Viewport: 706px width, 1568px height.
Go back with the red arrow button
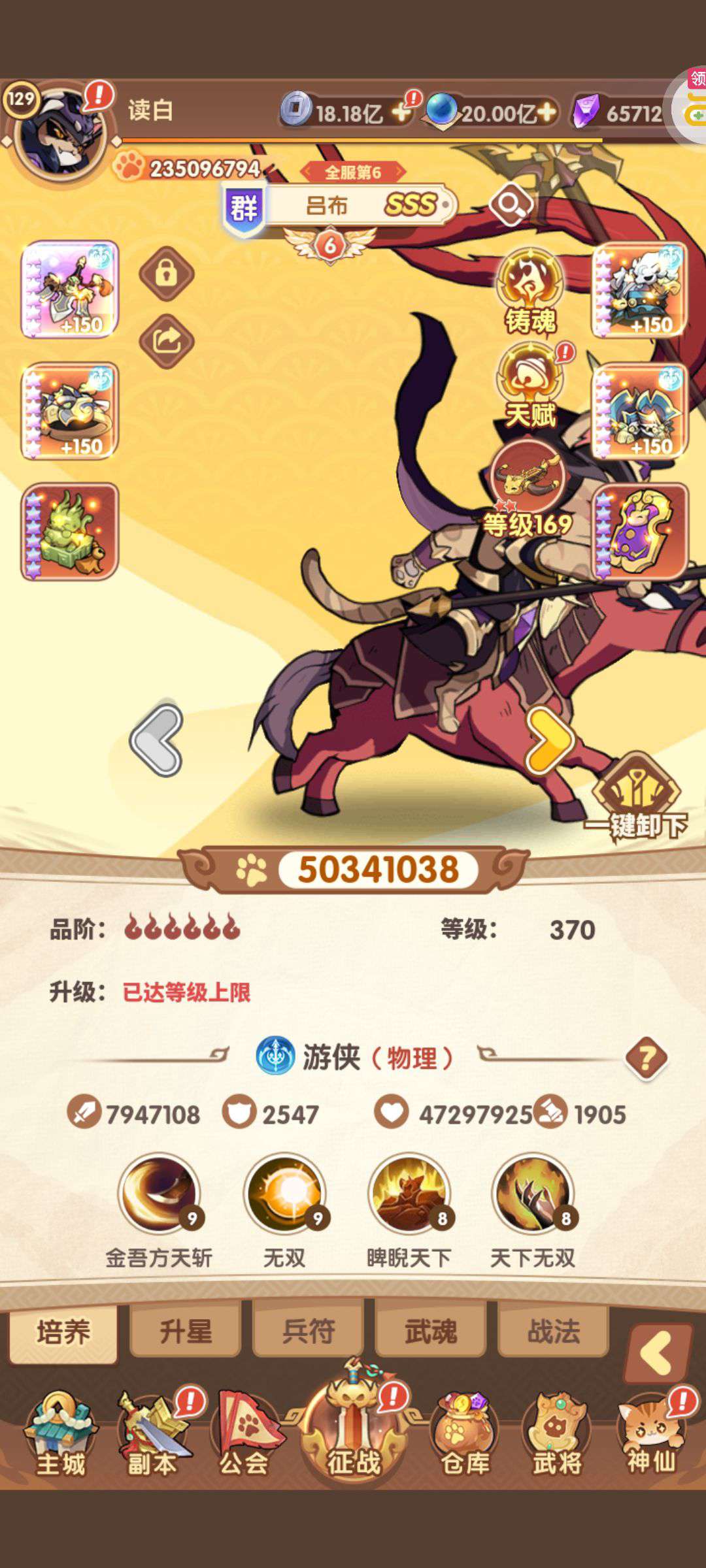(658, 1354)
